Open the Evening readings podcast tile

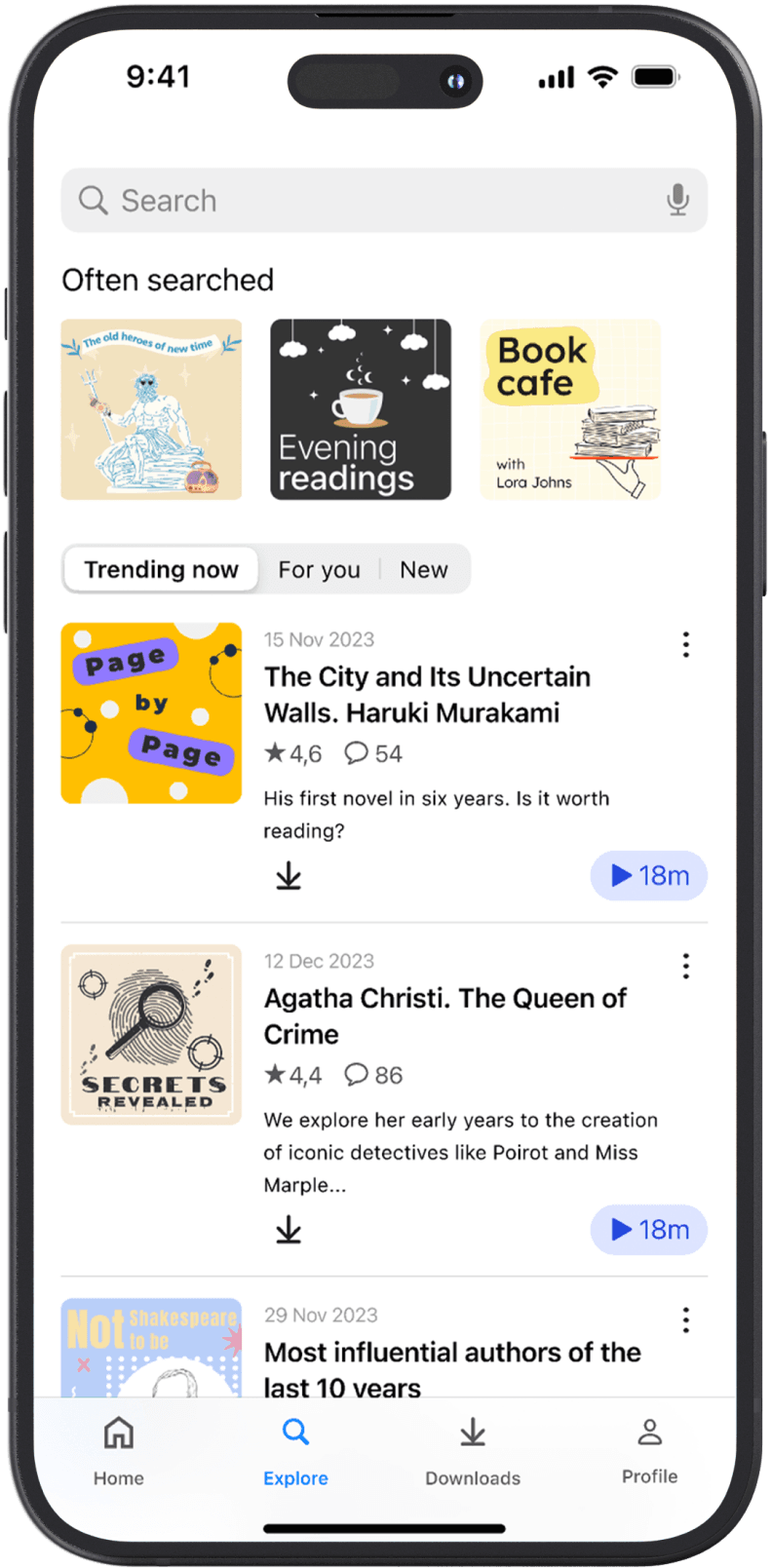[x=361, y=409]
